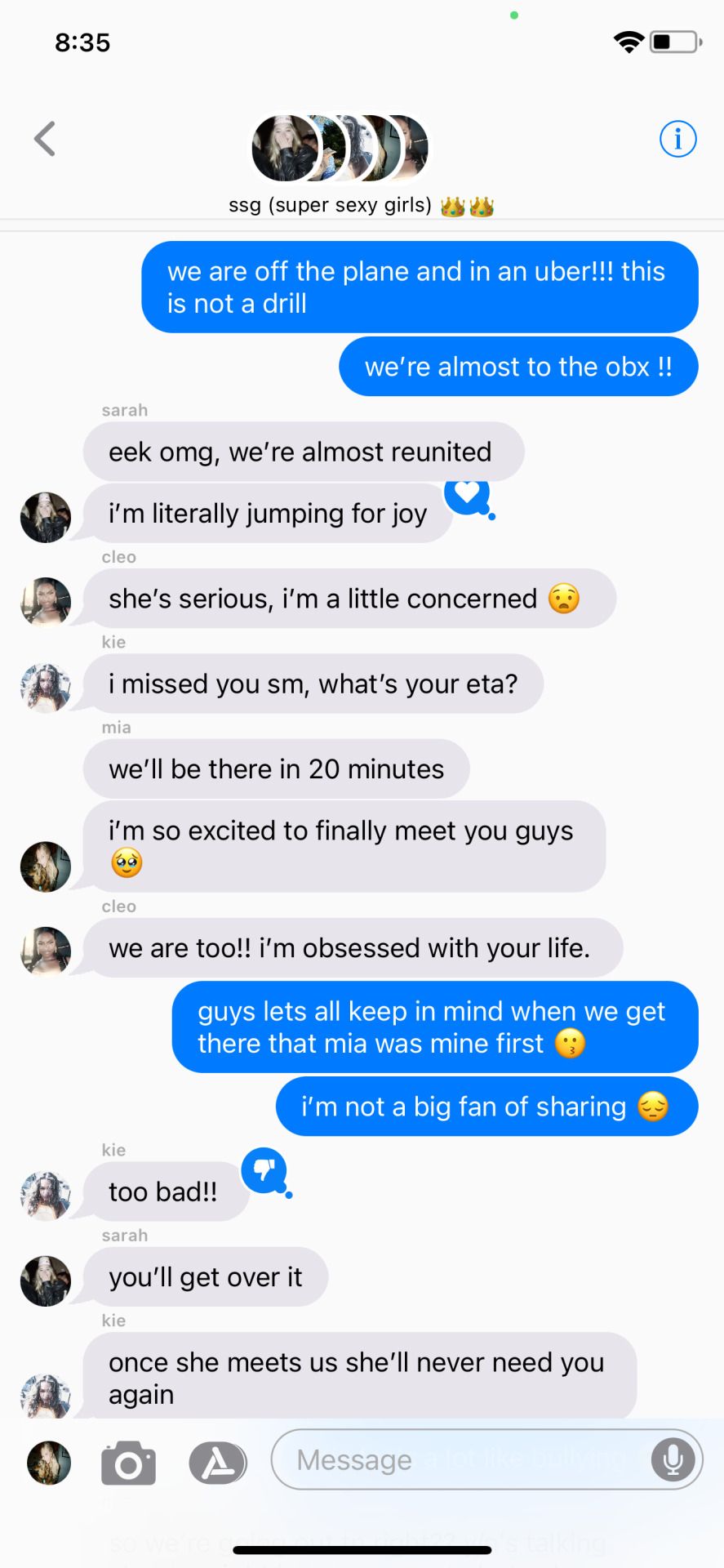View the thumbs-down reaction on "too bad!!"
Screen dimensions: 724x1568
pos(264,1170)
